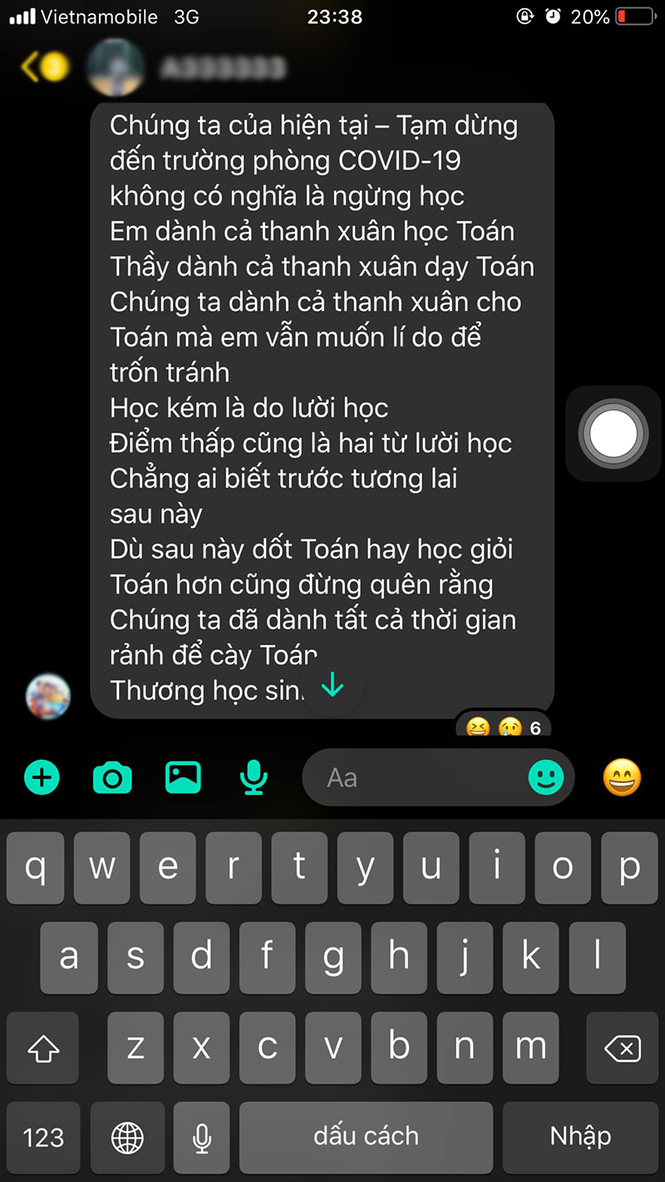The height and width of the screenshot is (1182, 665).
Task: Start dictation with the keyboard microphone key
Action: click(202, 1137)
